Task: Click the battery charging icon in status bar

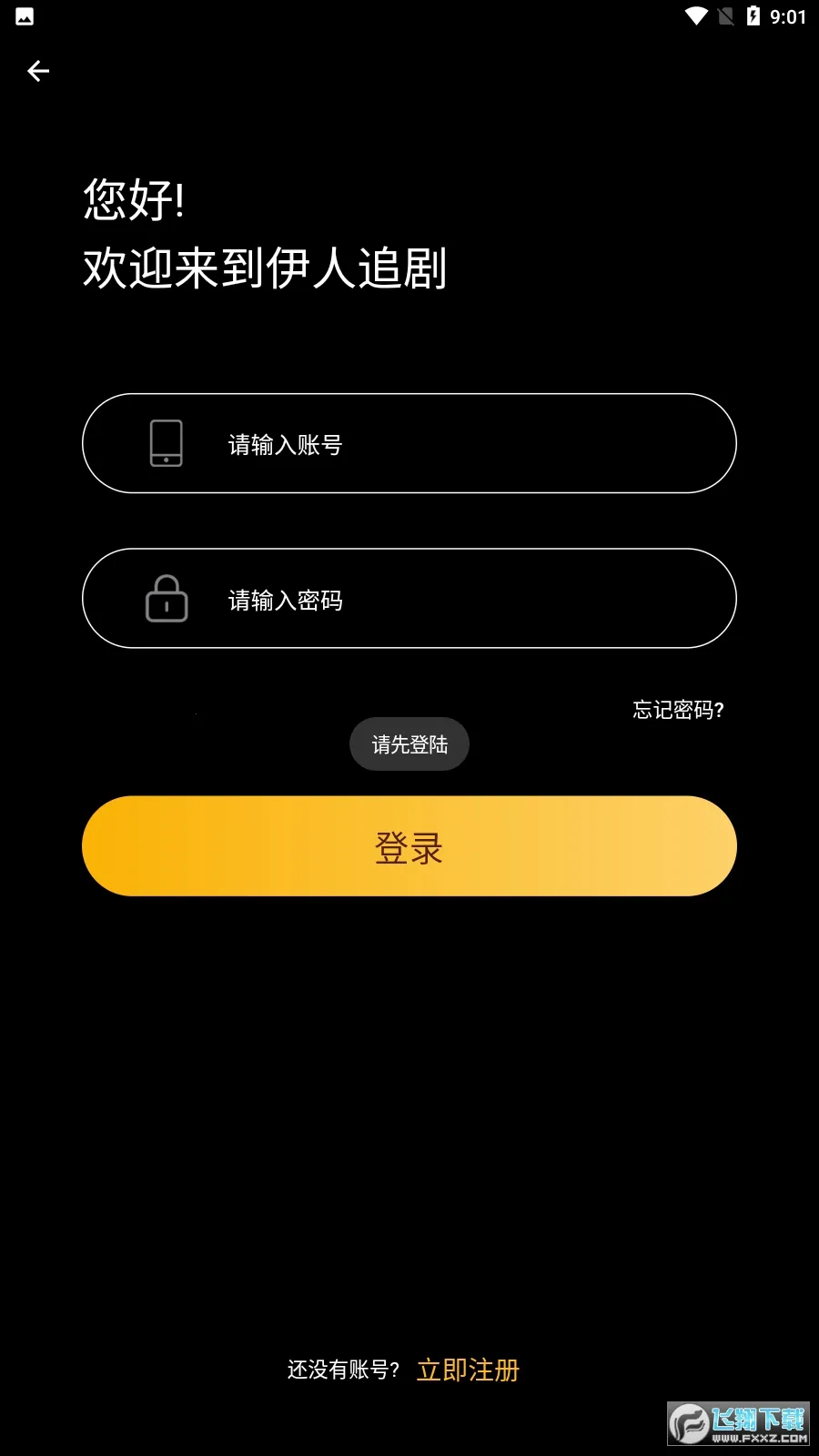Action: tap(752, 15)
